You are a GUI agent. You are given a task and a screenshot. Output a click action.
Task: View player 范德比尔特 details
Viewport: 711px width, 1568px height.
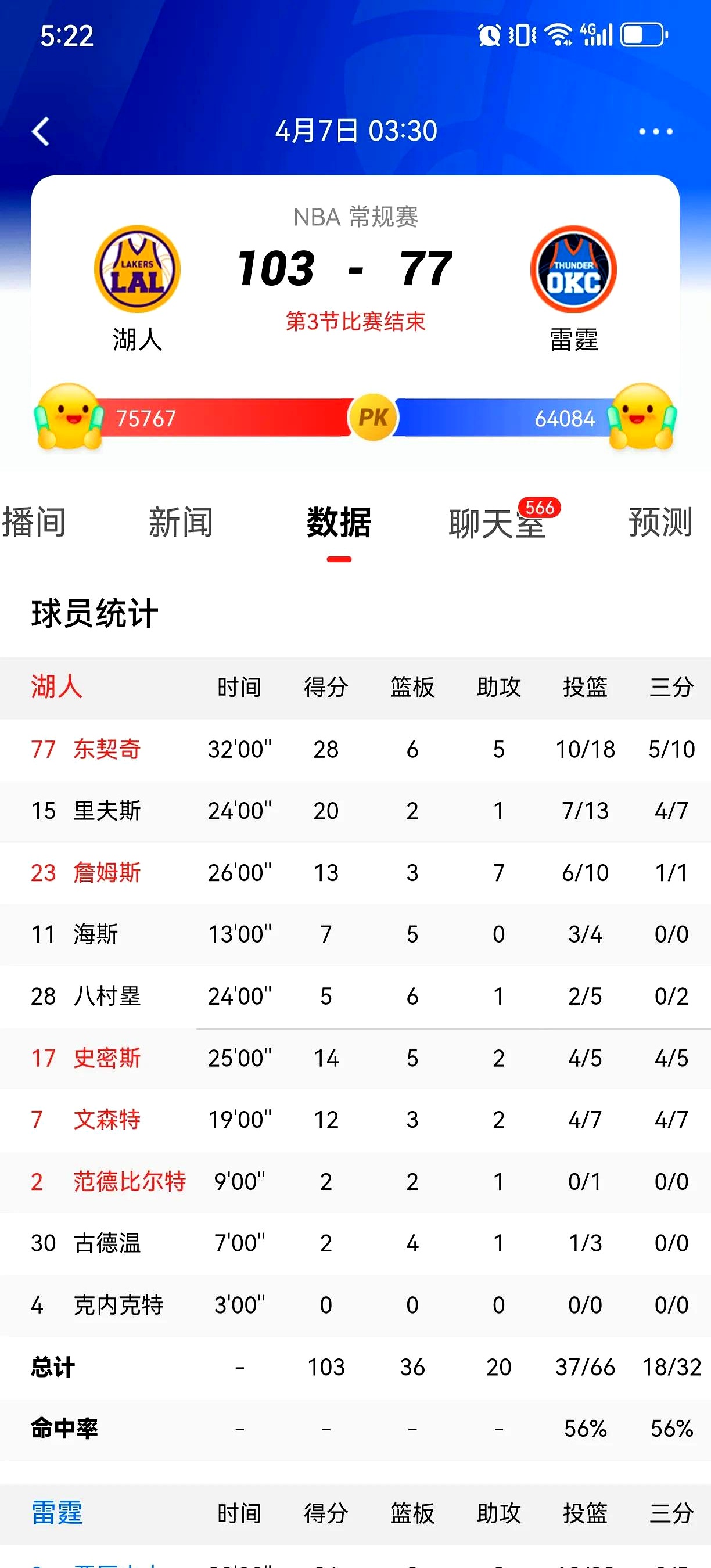pyautogui.click(x=129, y=1181)
